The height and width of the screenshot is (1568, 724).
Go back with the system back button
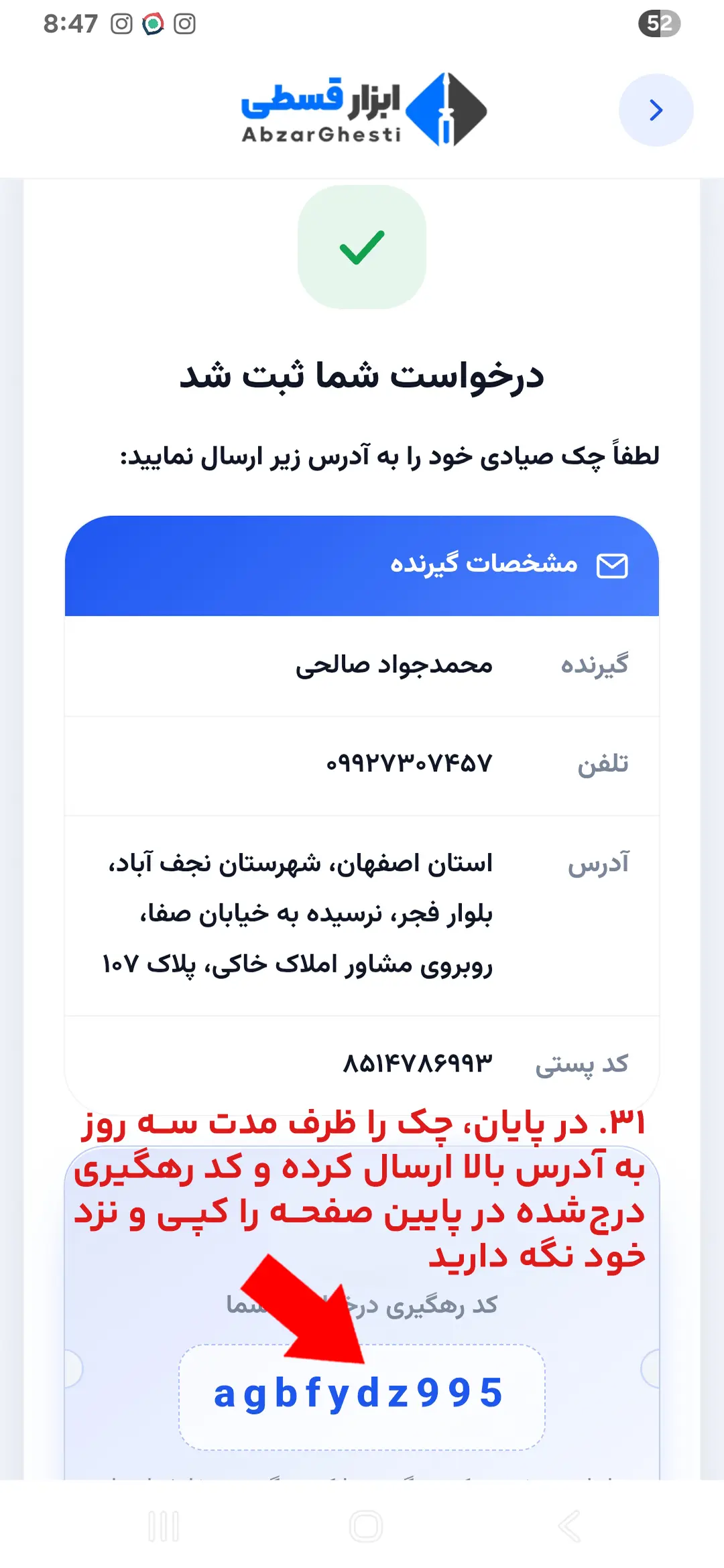pyautogui.click(x=568, y=1526)
